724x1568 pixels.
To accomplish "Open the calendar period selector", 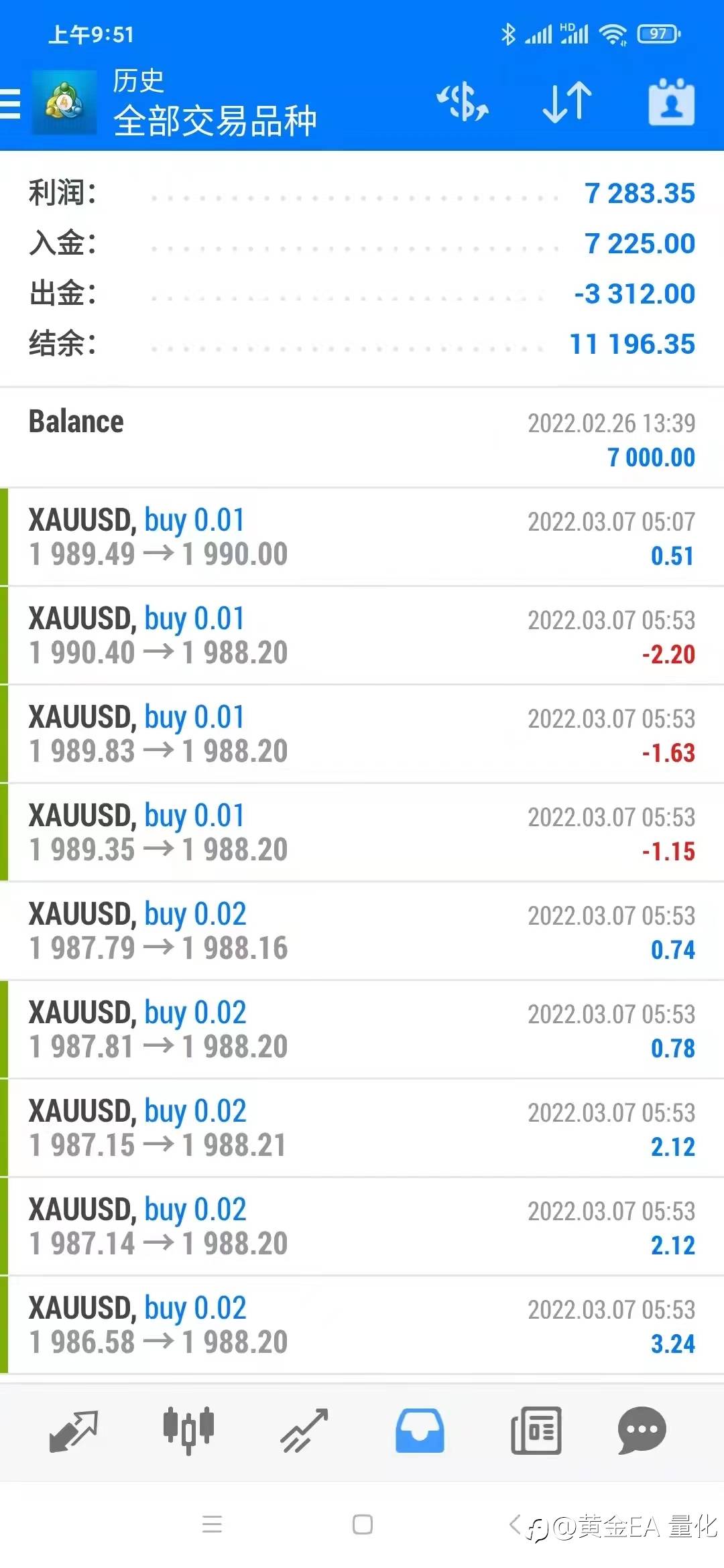I will [671, 103].
